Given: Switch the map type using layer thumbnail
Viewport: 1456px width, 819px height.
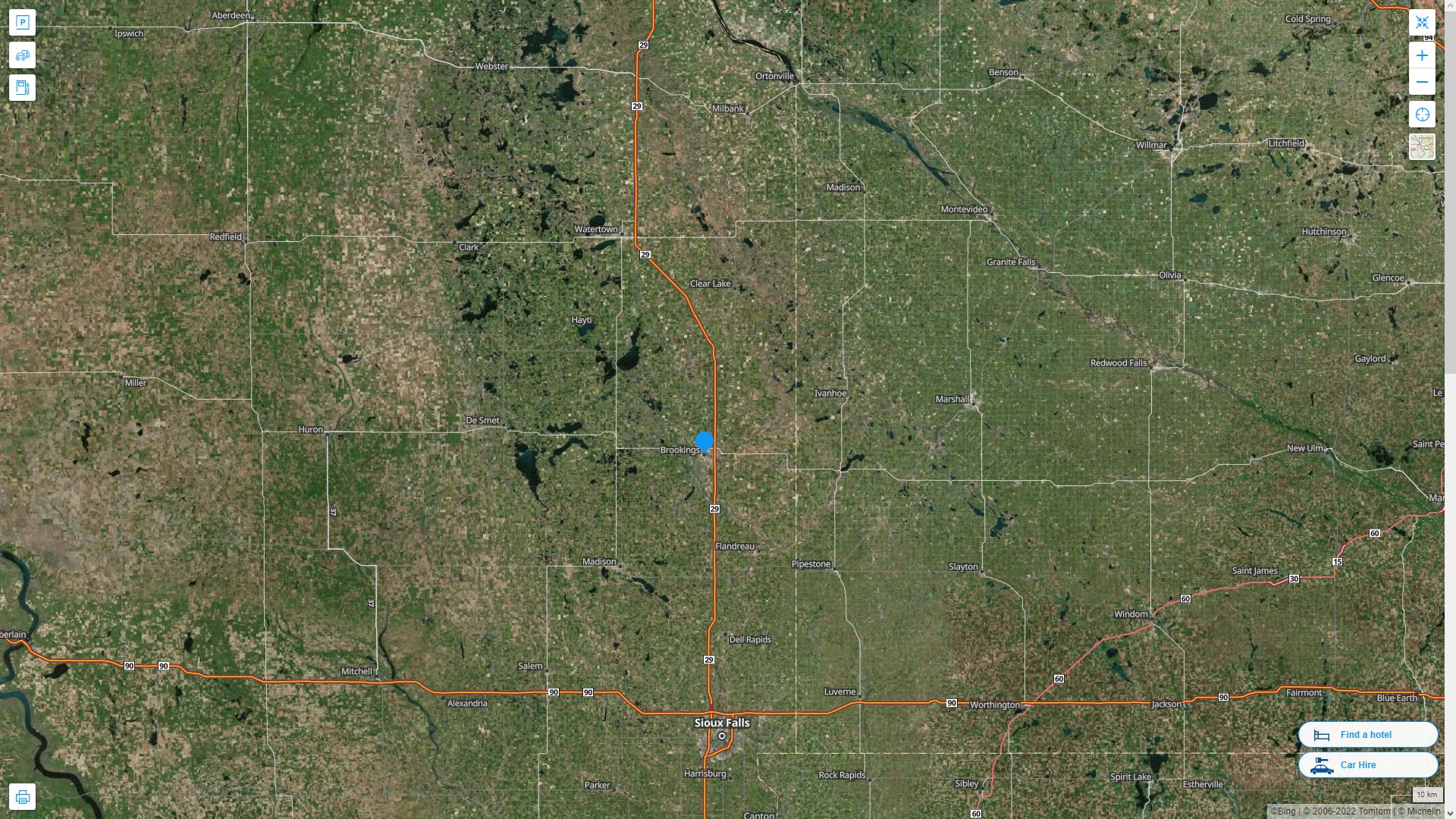Looking at the screenshot, I should 1422,146.
